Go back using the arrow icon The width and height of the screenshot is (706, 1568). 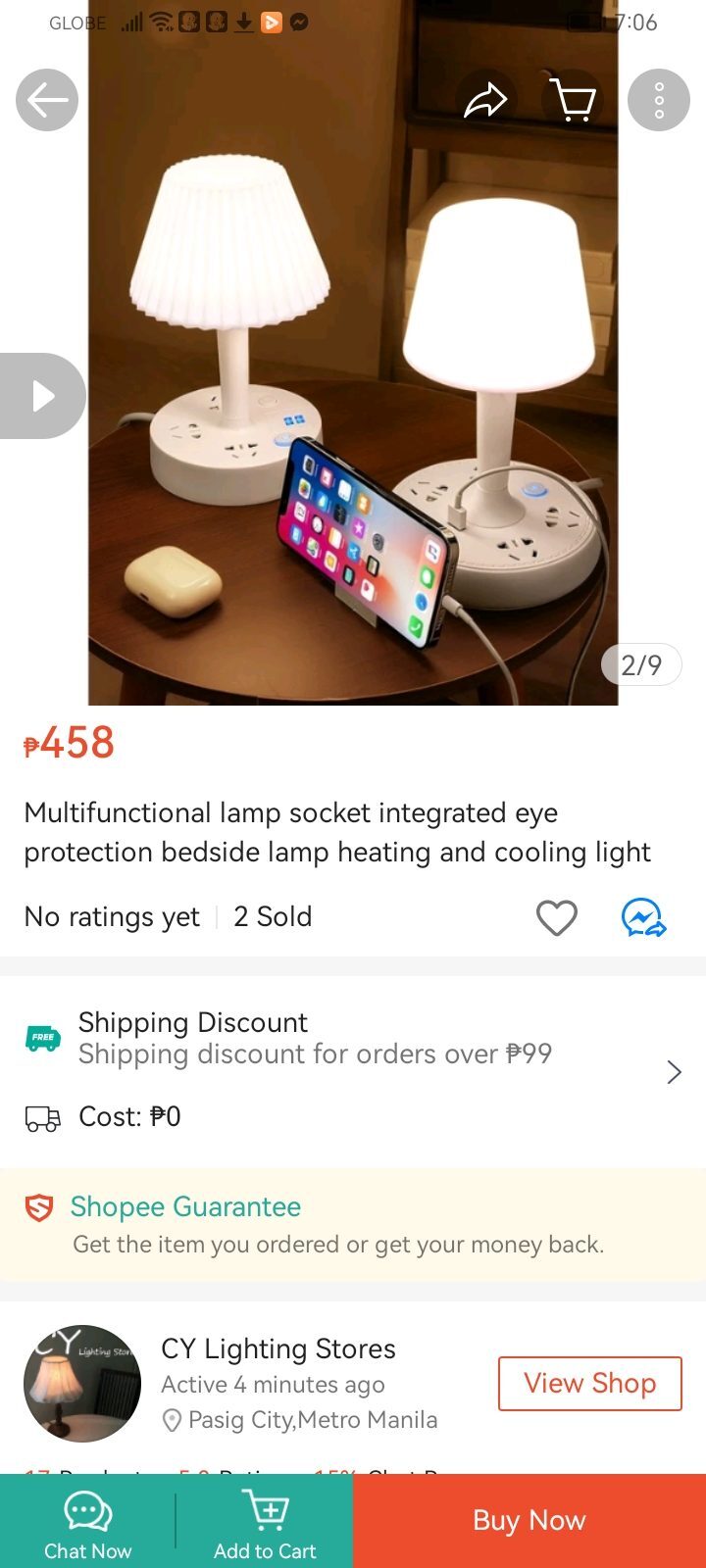pyautogui.click(x=47, y=100)
